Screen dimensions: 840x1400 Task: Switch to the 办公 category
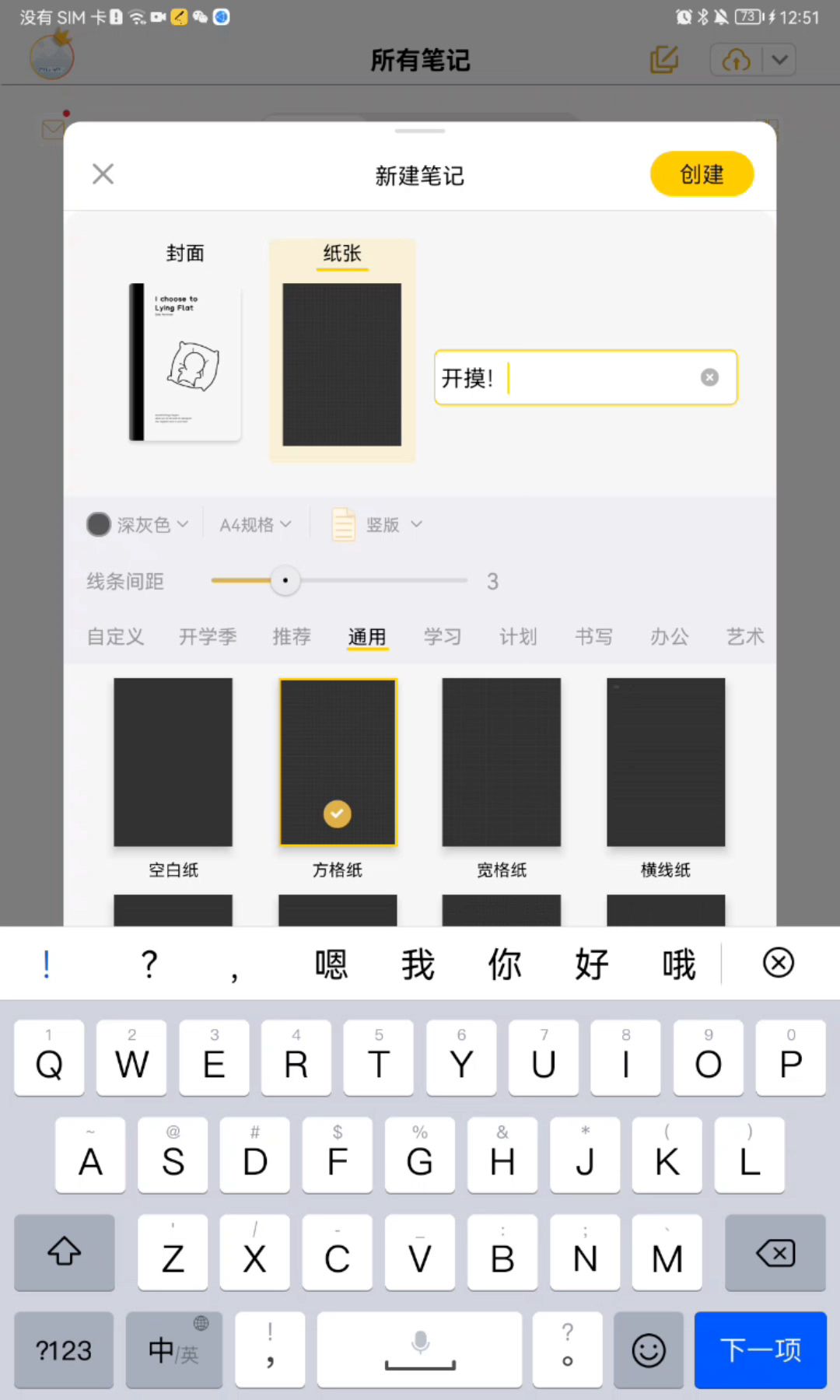[x=670, y=637]
